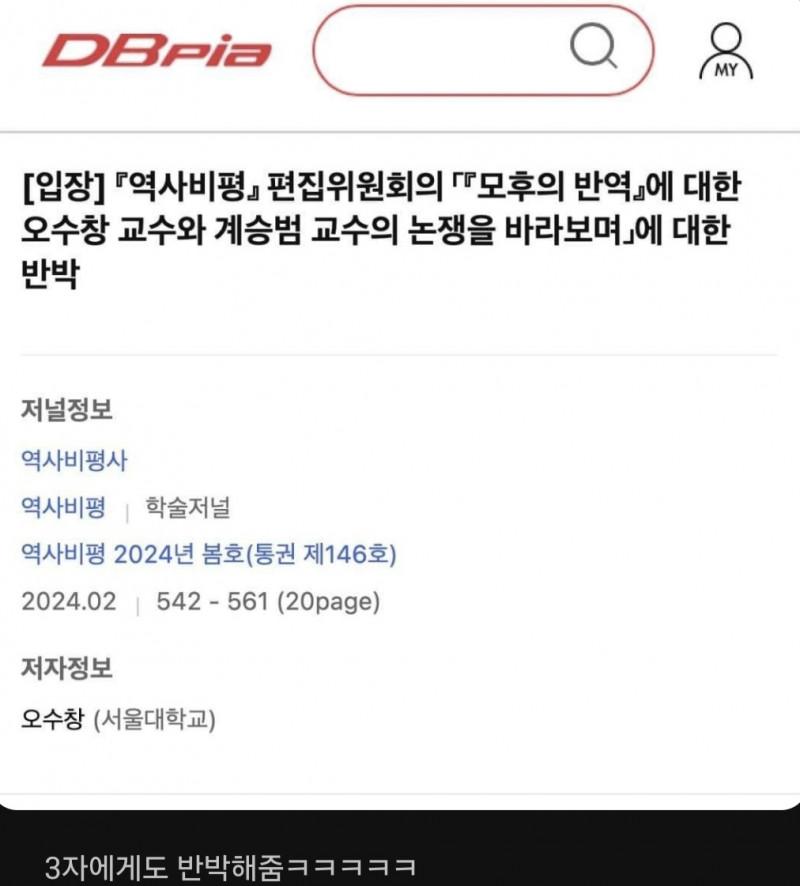This screenshot has width=800, height=886.
Task: Open the 역사비평 journal link
Action: [x=64, y=507]
